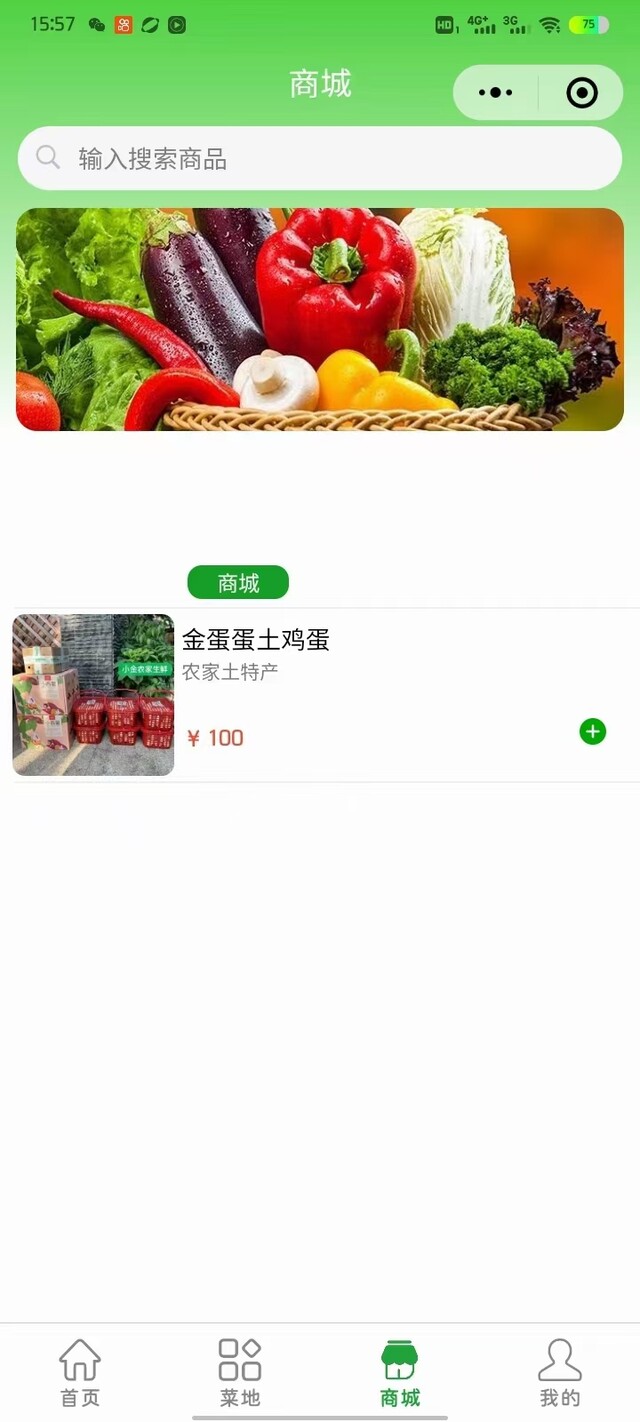Switch to the 首页 tab
Viewport: 640px width, 1422px height.
tap(80, 1372)
